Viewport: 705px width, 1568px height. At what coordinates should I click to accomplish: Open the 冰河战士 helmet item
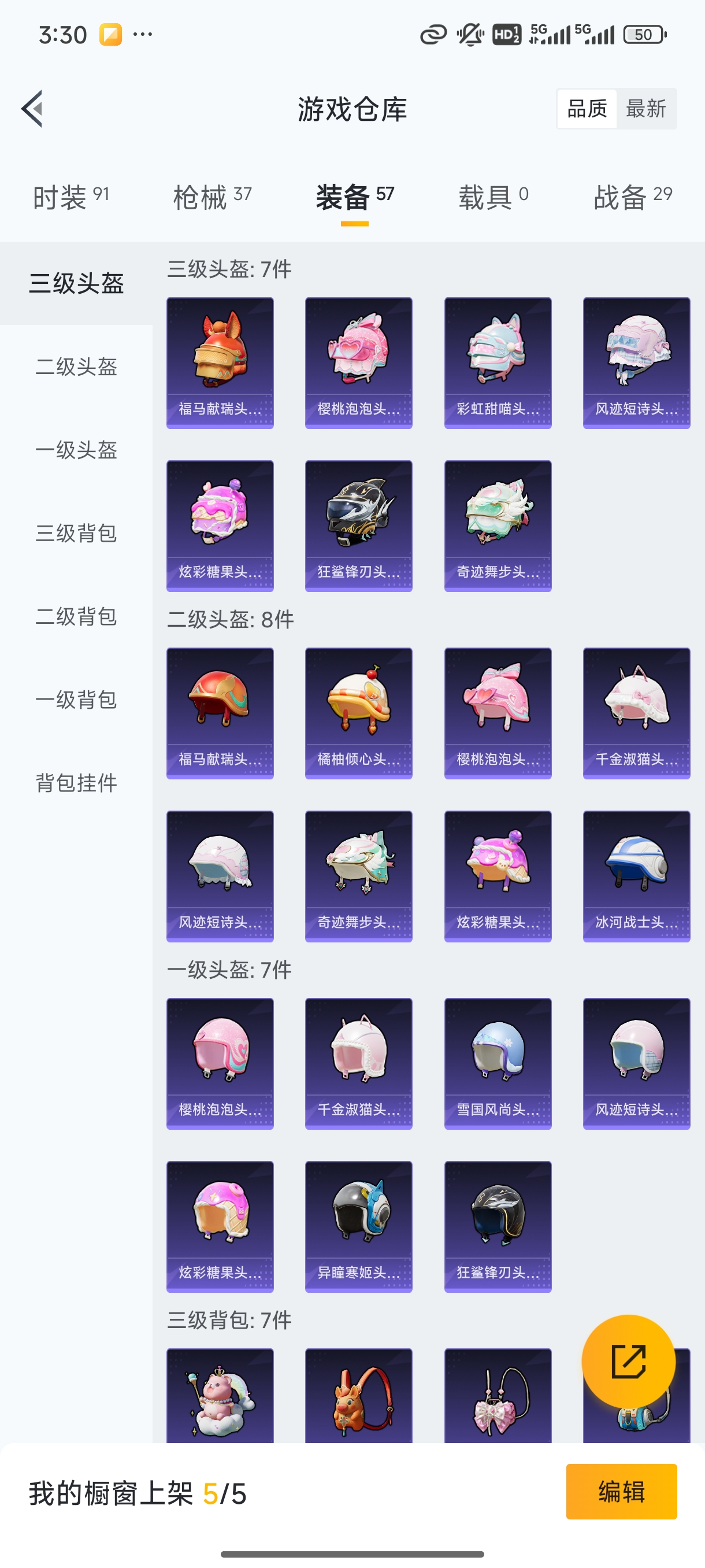(x=636, y=876)
